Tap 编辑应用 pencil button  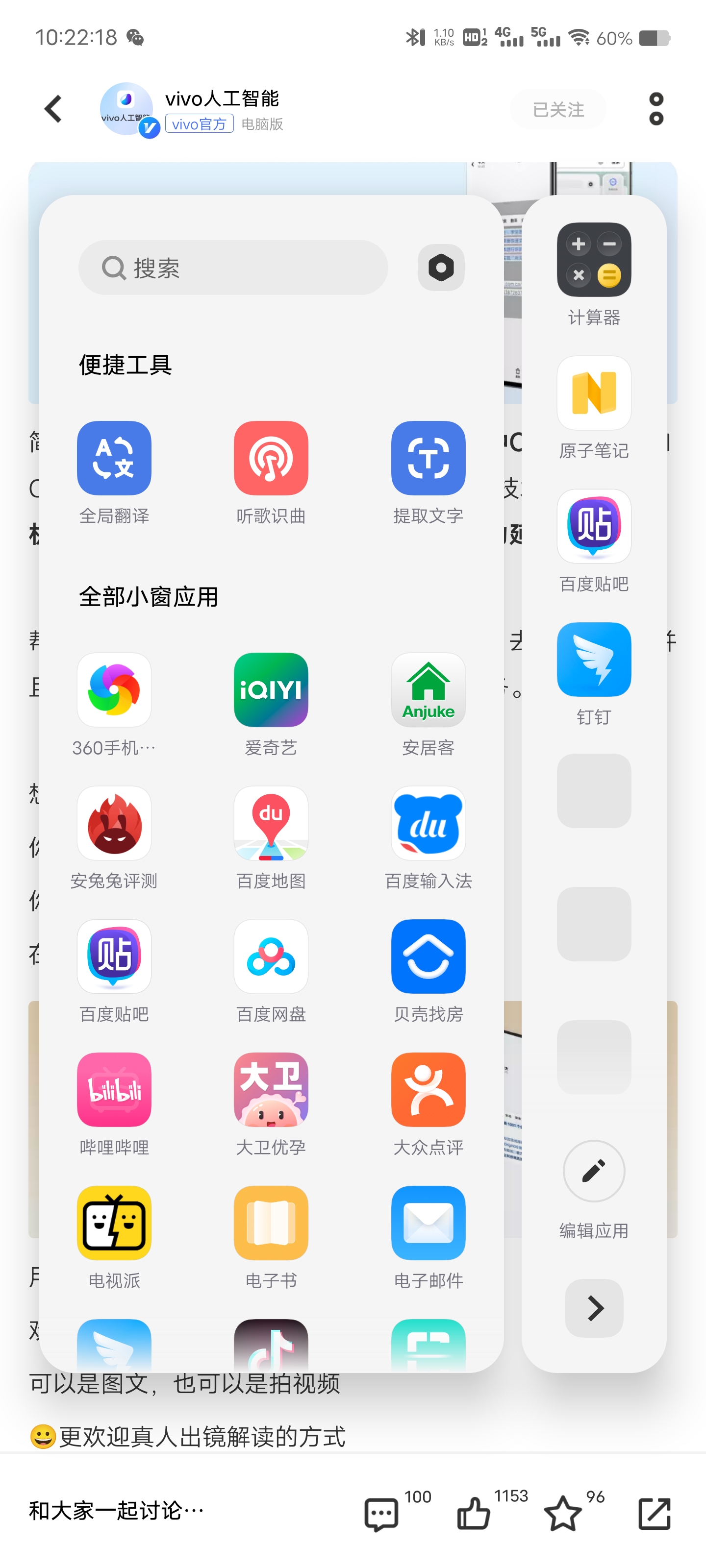tap(593, 1171)
